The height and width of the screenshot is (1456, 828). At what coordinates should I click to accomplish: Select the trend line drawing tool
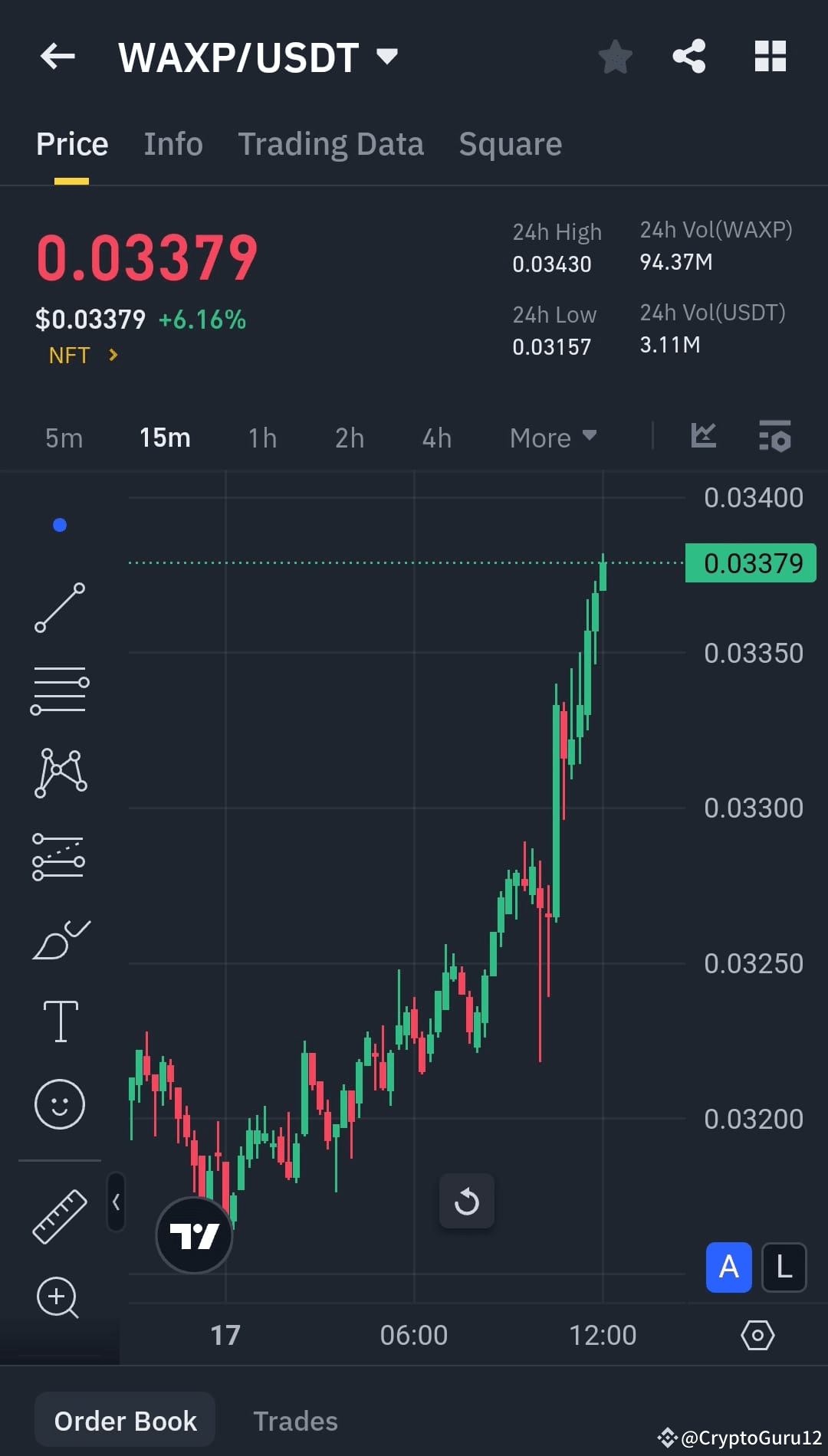[60, 608]
